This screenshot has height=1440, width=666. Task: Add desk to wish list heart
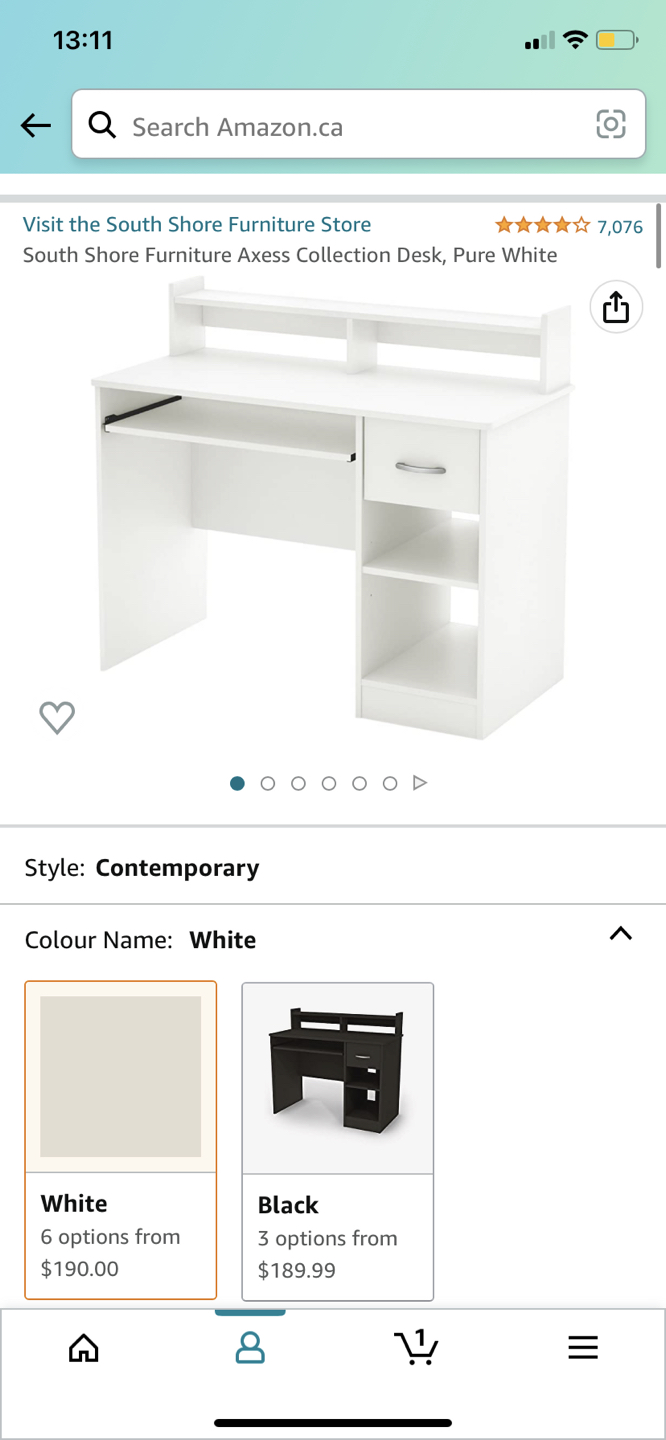point(57,717)
